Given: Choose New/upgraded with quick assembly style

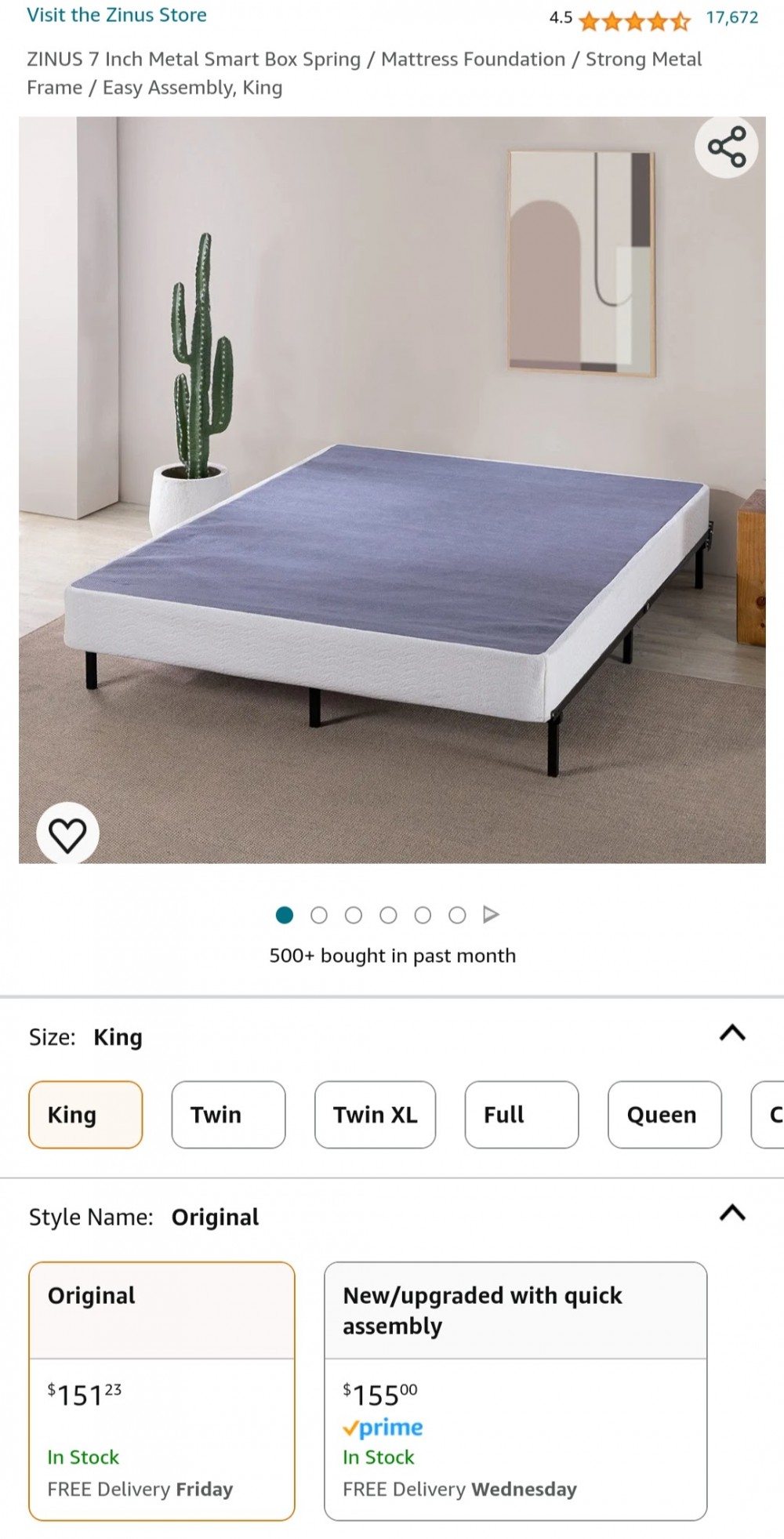Looking at the screenshot, I should [x=515, y=1392].
